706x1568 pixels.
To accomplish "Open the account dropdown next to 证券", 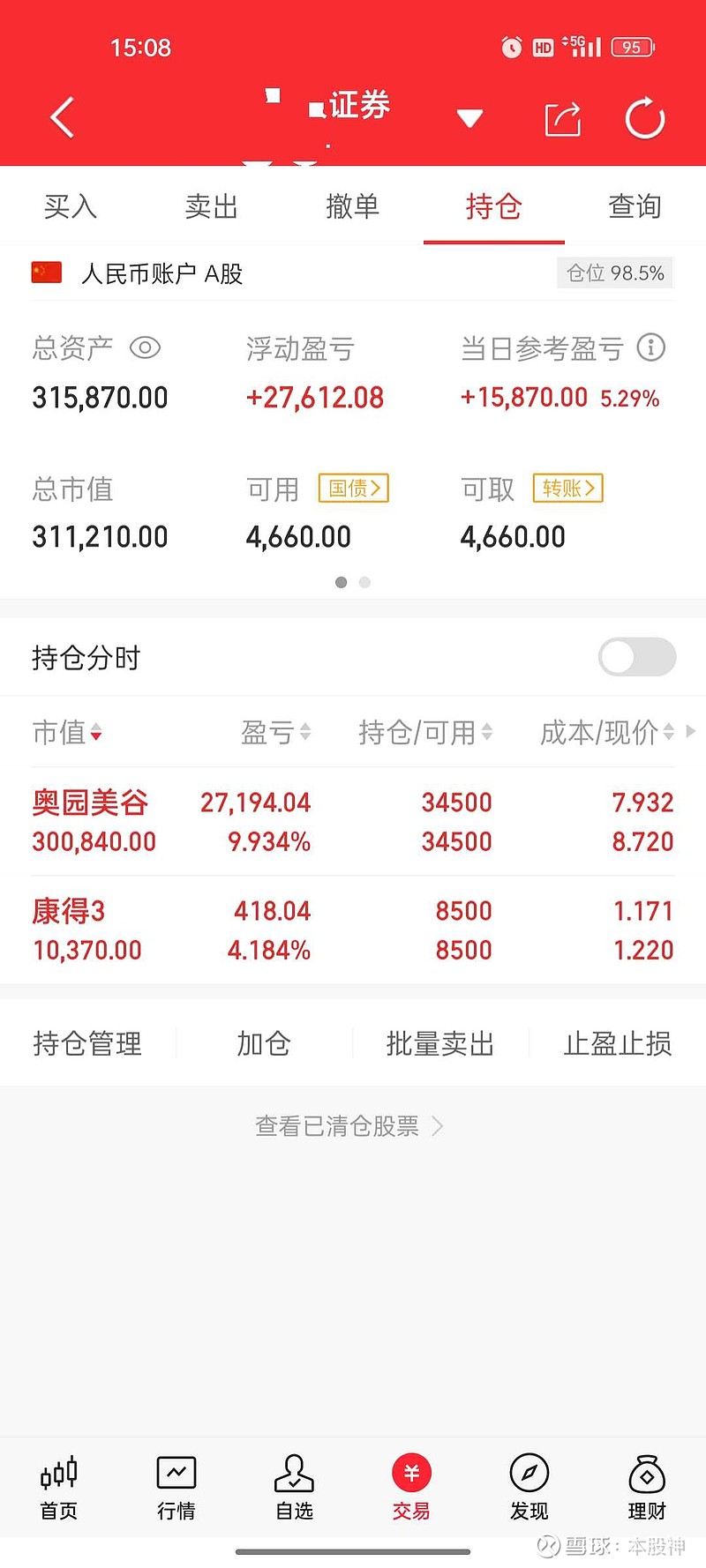I will tap(469, 118).
